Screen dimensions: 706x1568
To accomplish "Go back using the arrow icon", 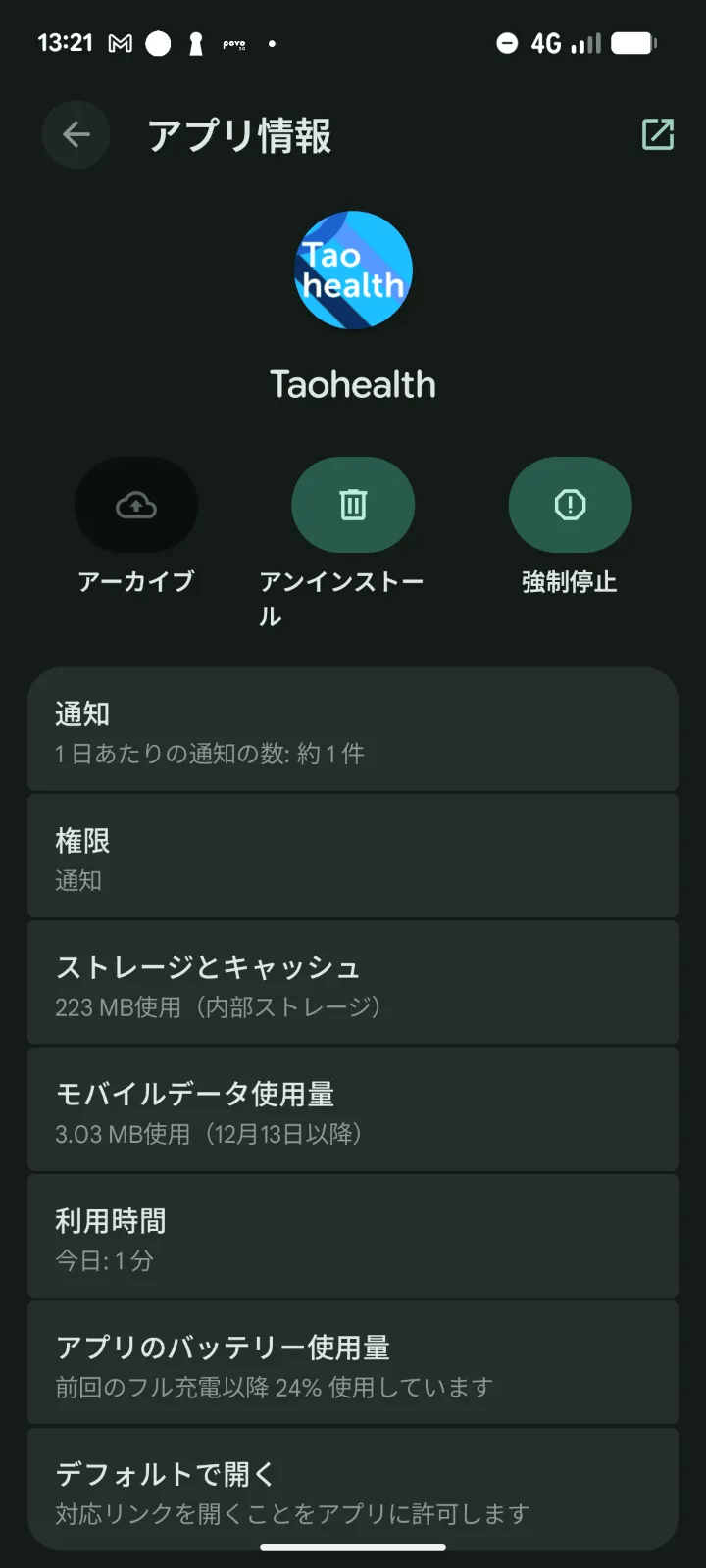I will click(x=76, y=135).
